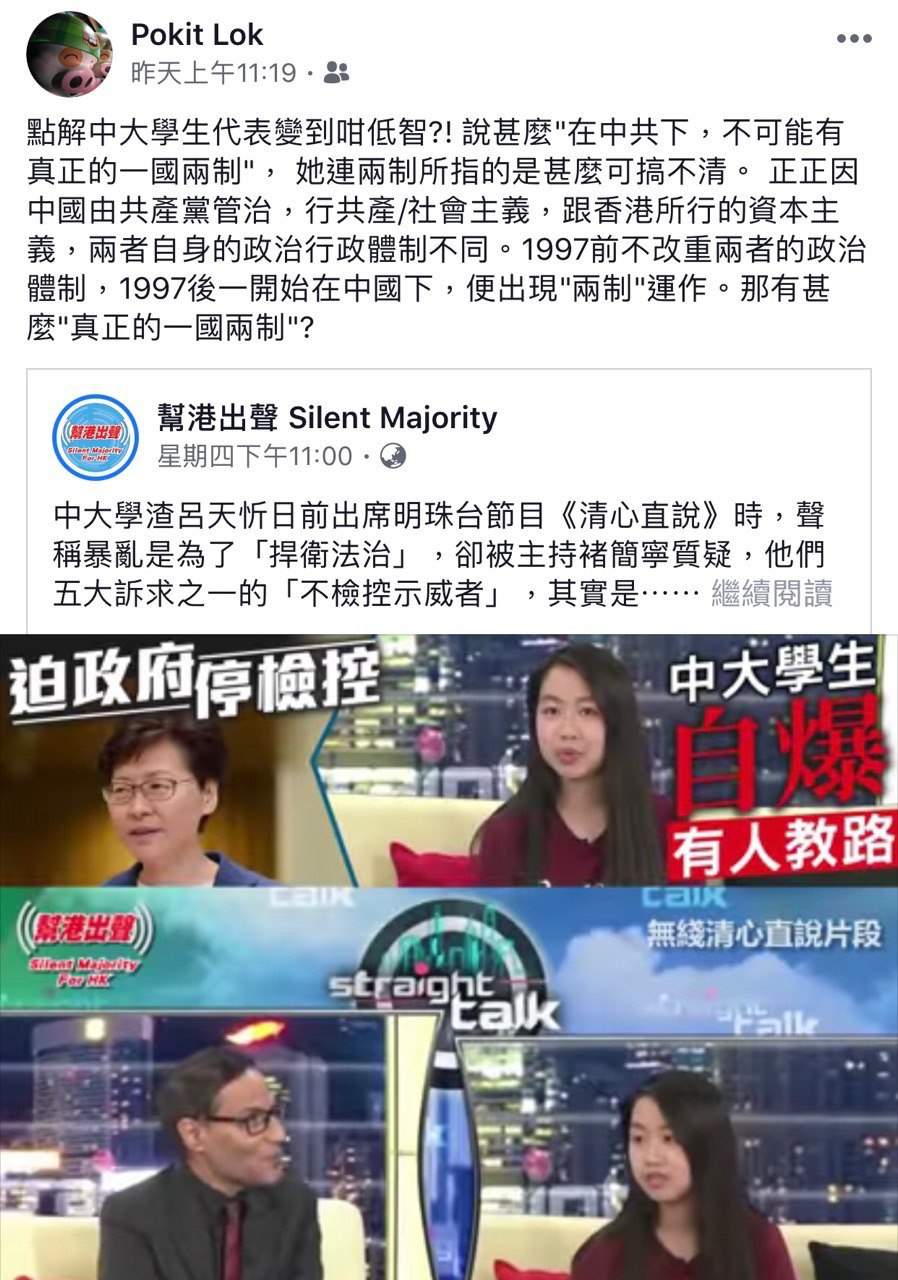Viewport: 898px width, 1280px height.
Task: Open Pokit Lok's profile picture
Action: 69,54
